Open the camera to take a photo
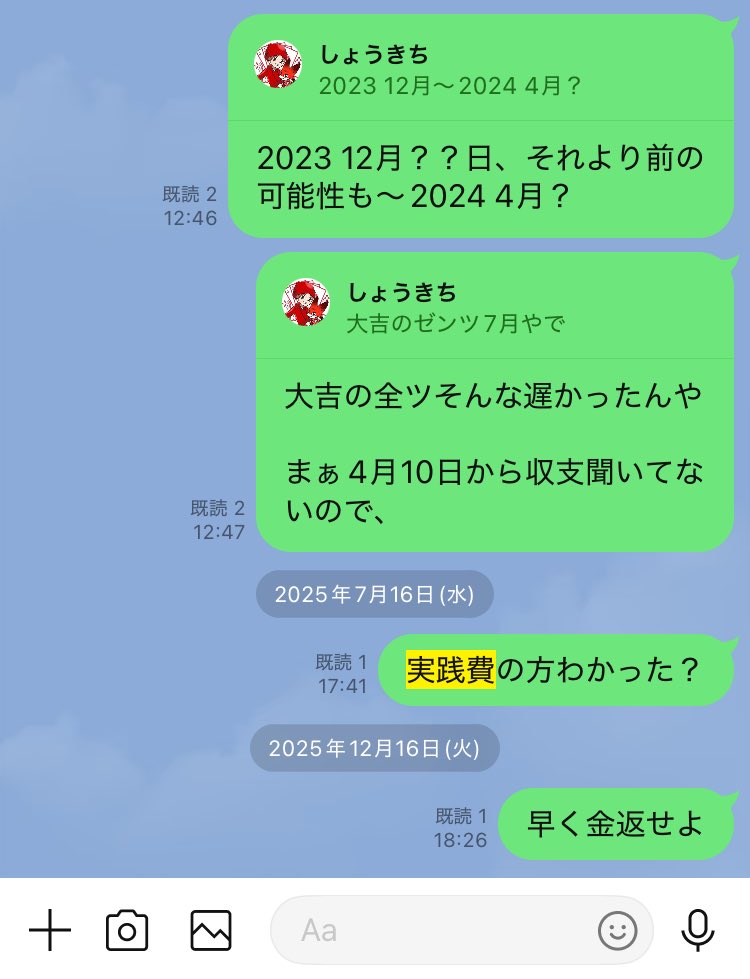 click(x=127, y=931)
